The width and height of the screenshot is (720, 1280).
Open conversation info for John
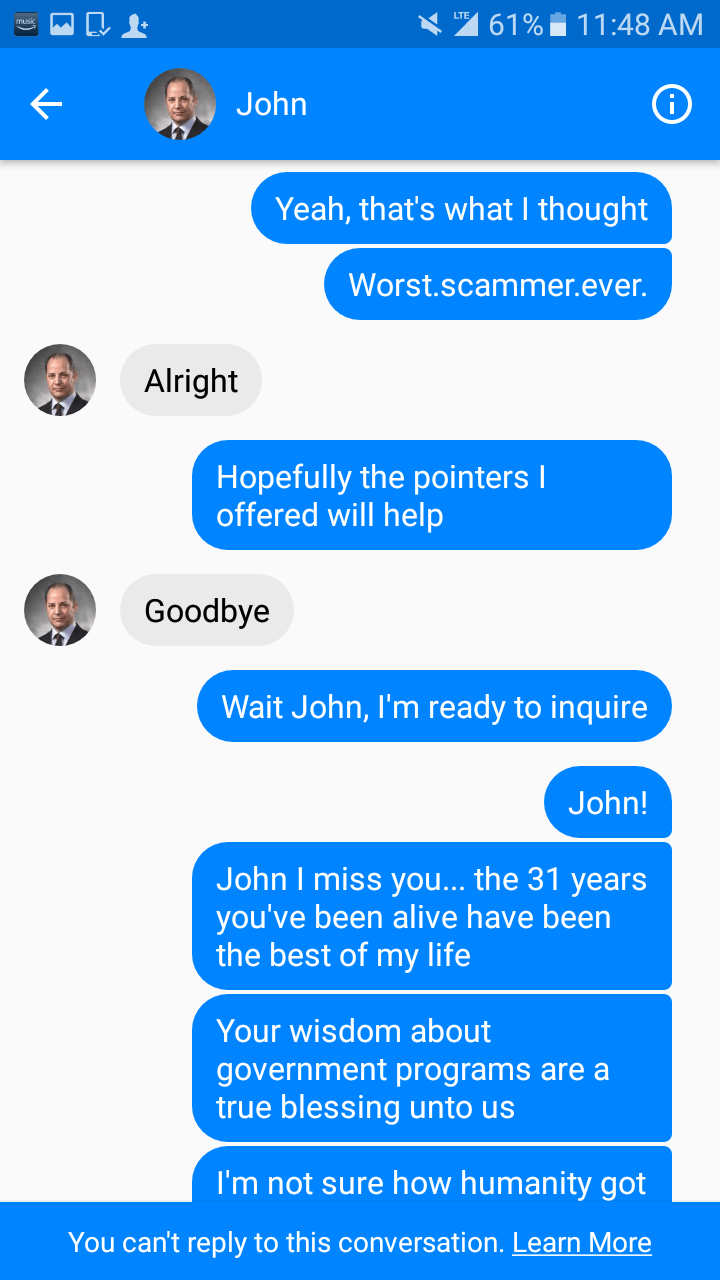671,104
